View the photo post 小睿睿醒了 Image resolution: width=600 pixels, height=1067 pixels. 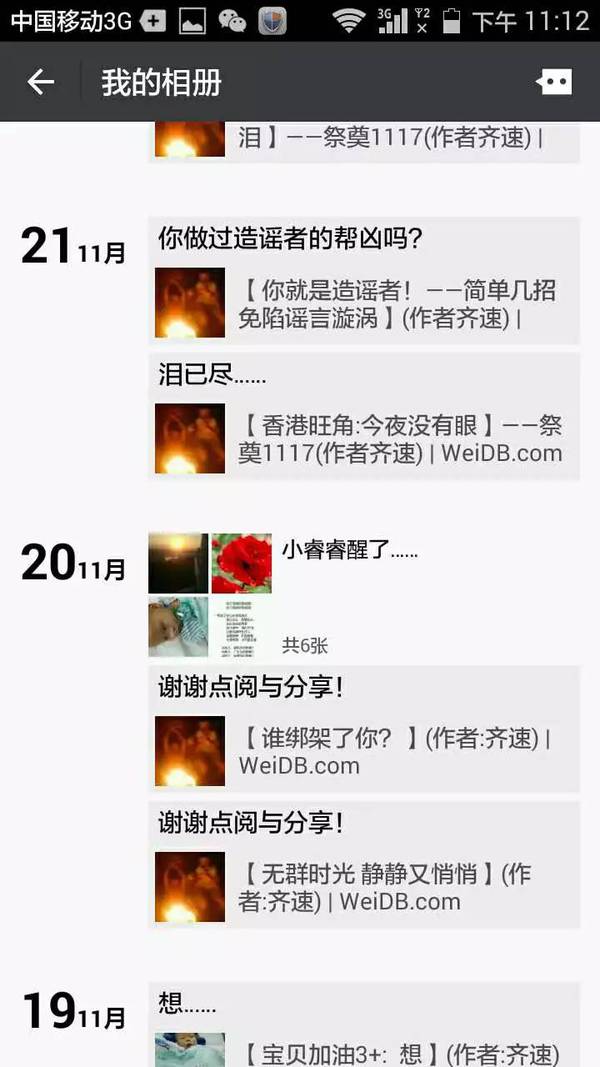[350, 550]
